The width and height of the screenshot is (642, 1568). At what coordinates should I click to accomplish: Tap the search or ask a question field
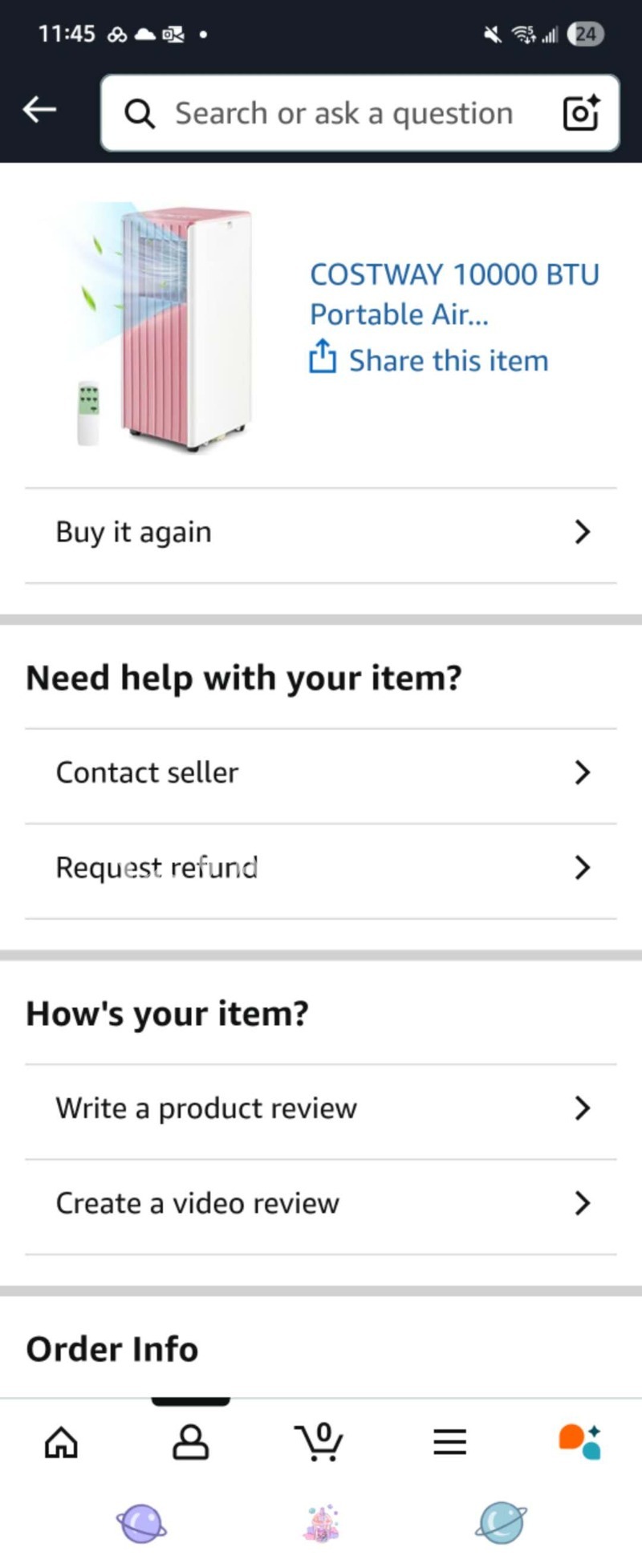[343, 114]
